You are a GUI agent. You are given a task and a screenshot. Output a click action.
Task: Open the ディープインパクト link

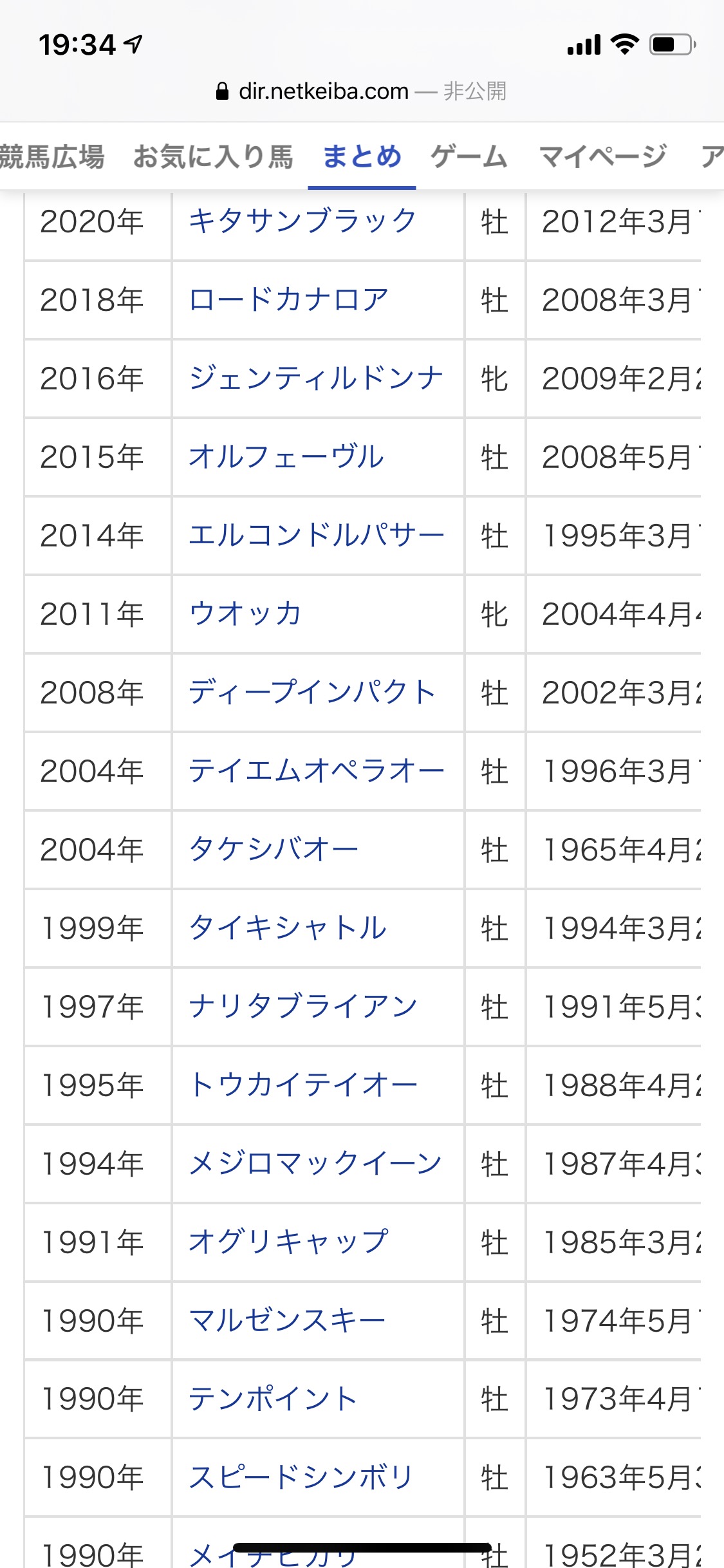[x=312, y=692]
